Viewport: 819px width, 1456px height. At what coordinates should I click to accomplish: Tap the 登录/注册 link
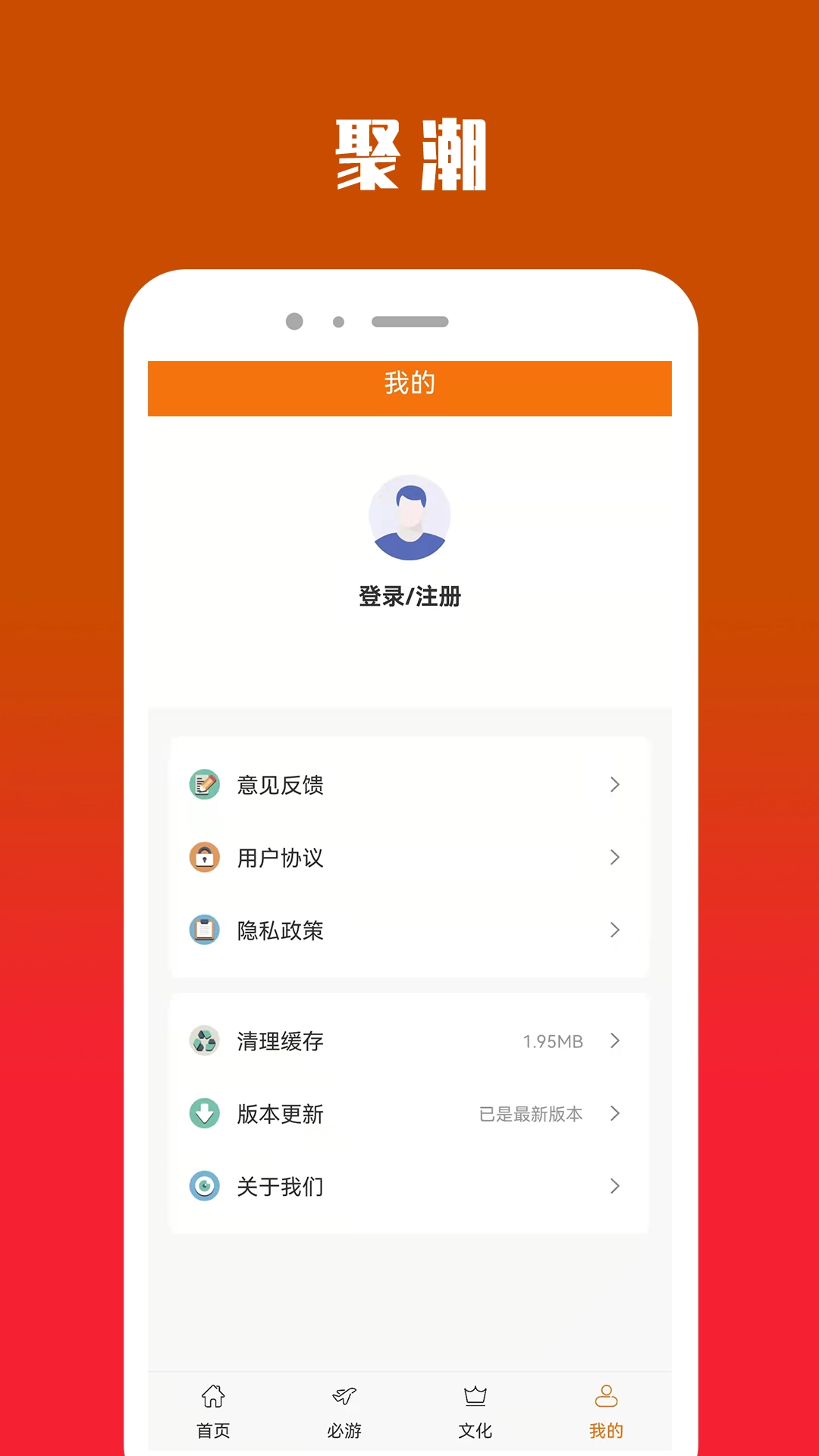[x=410, y=598]
